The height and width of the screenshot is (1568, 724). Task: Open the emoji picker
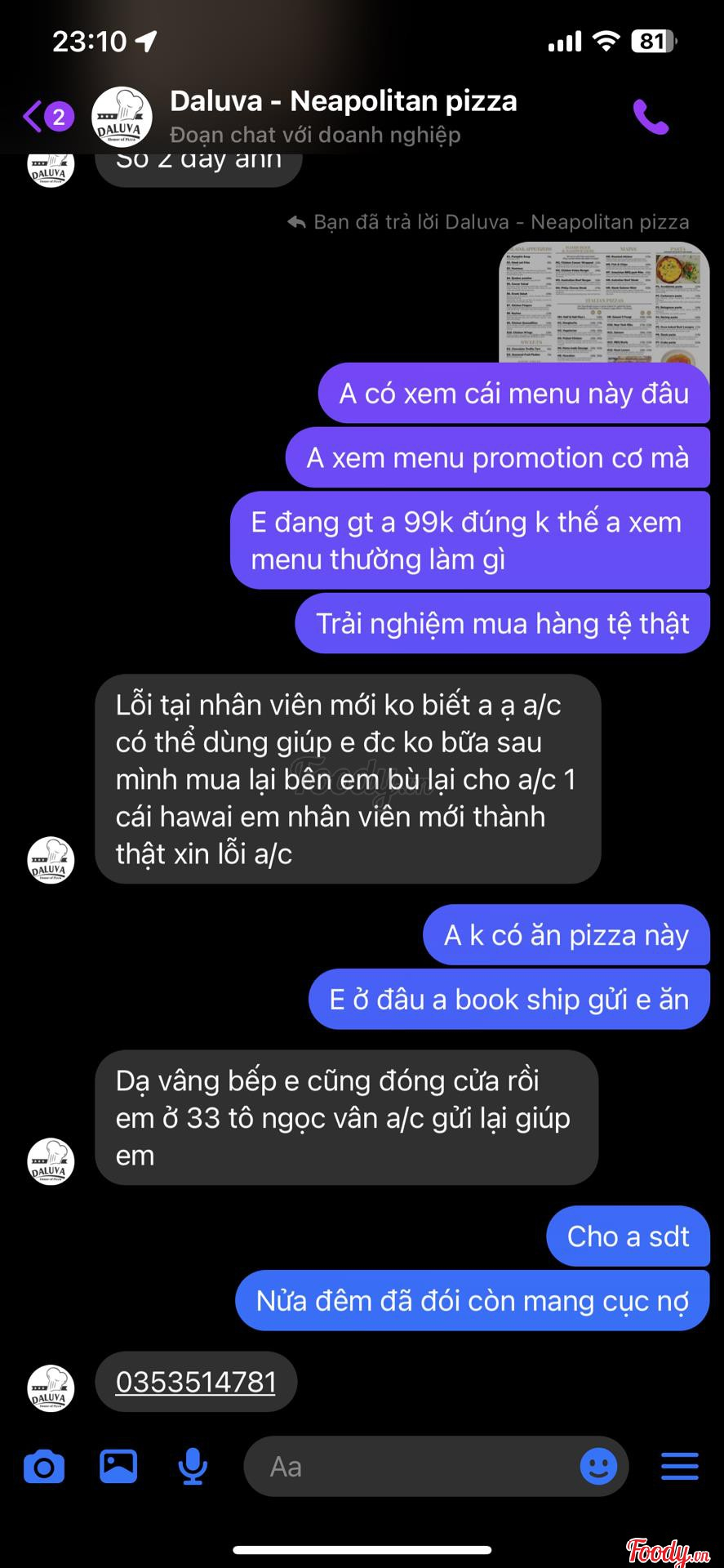598,1467
